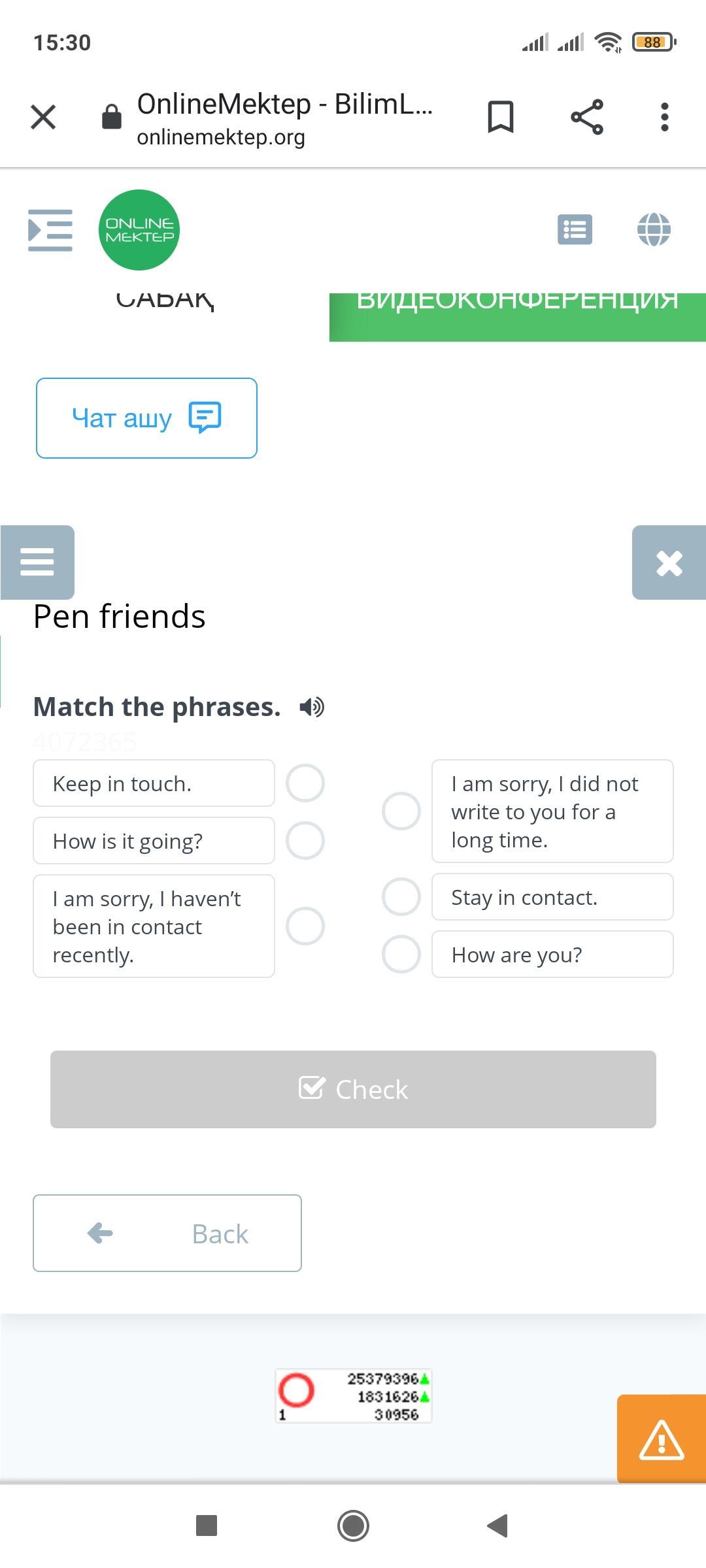The width and height of the screenshot is (706, 1568).
Task: Open the orange warning report button
Action: (x=661, y=1439)
